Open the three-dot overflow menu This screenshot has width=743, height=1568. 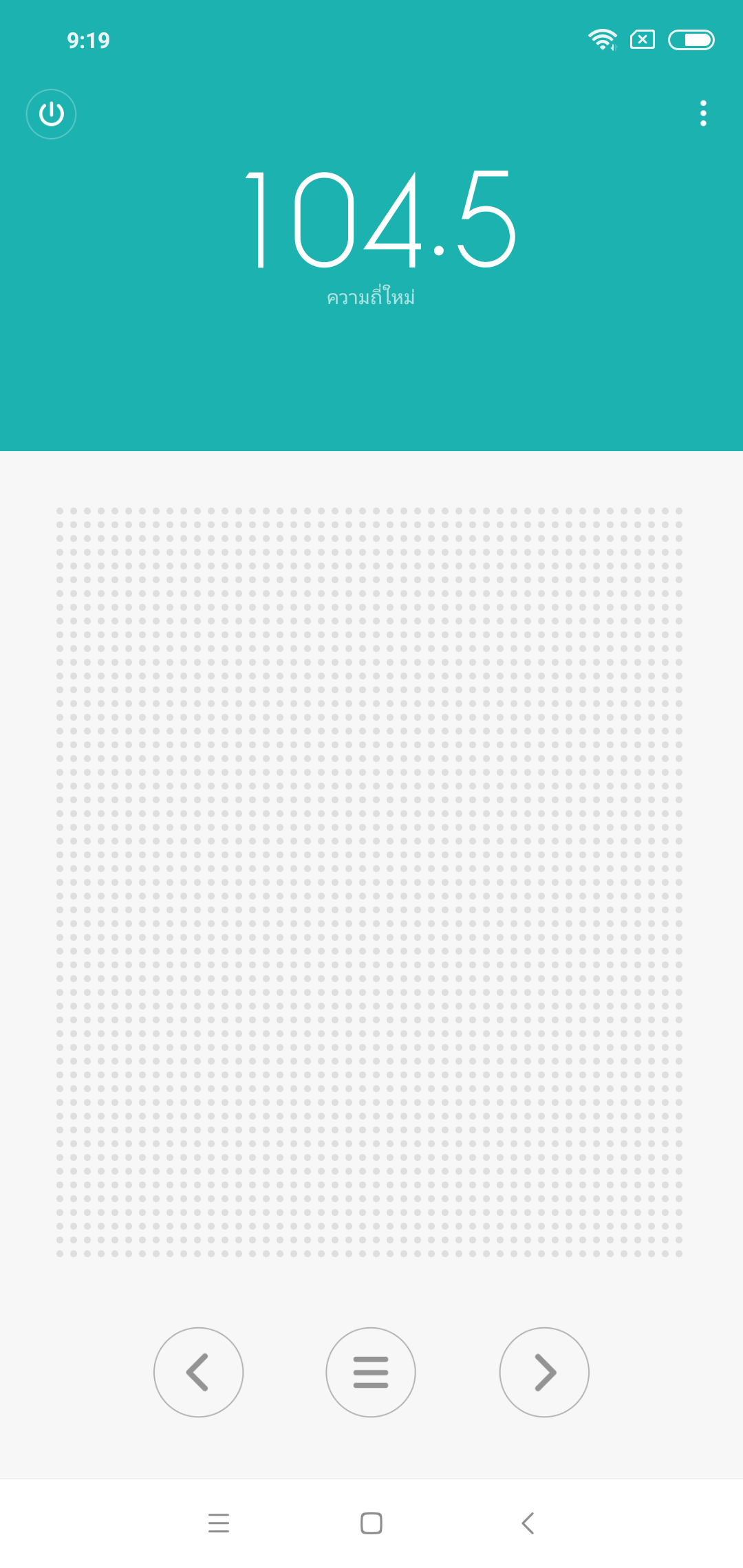[x=702, y=113]
